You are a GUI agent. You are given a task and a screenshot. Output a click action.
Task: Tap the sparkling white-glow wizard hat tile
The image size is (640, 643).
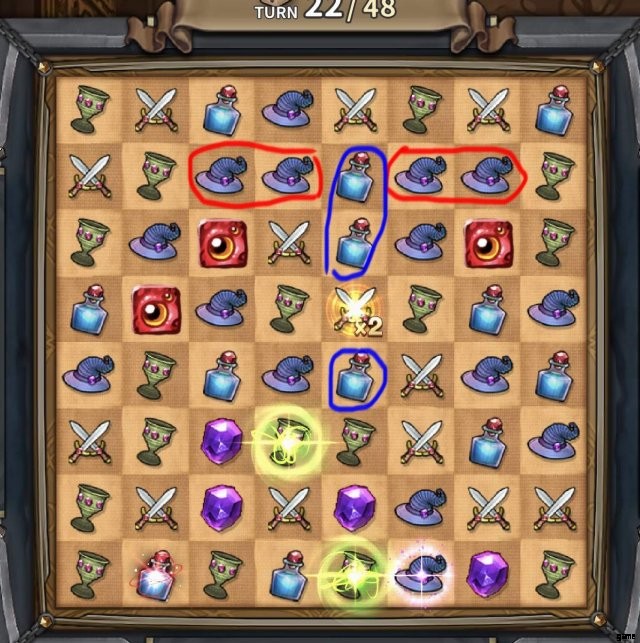(422, 575)
